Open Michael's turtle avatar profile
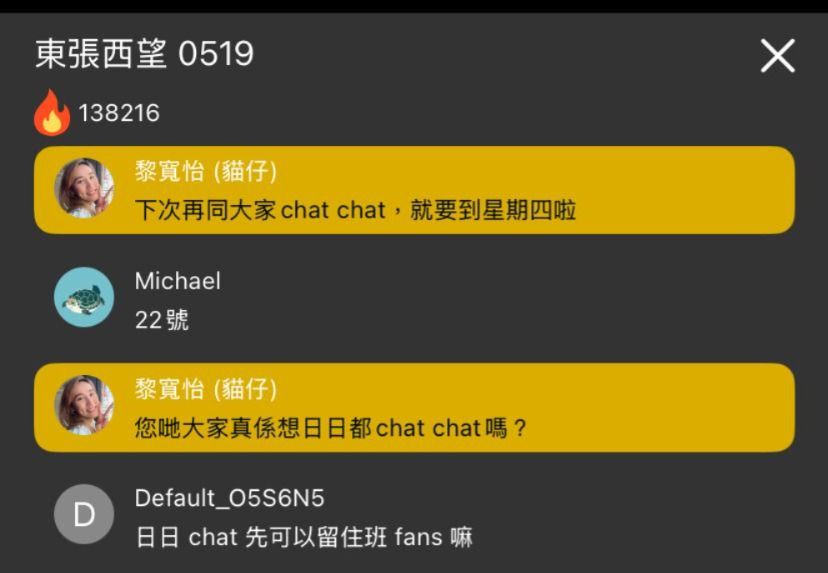Viewport: 828px width, 573px height. 84,297
